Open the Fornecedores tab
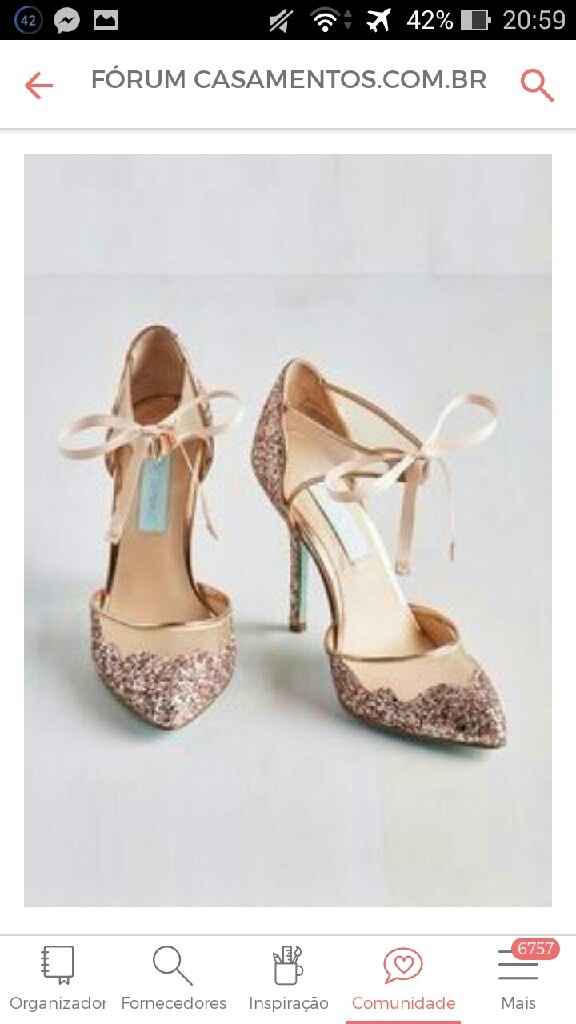 [x=173, y=978]
